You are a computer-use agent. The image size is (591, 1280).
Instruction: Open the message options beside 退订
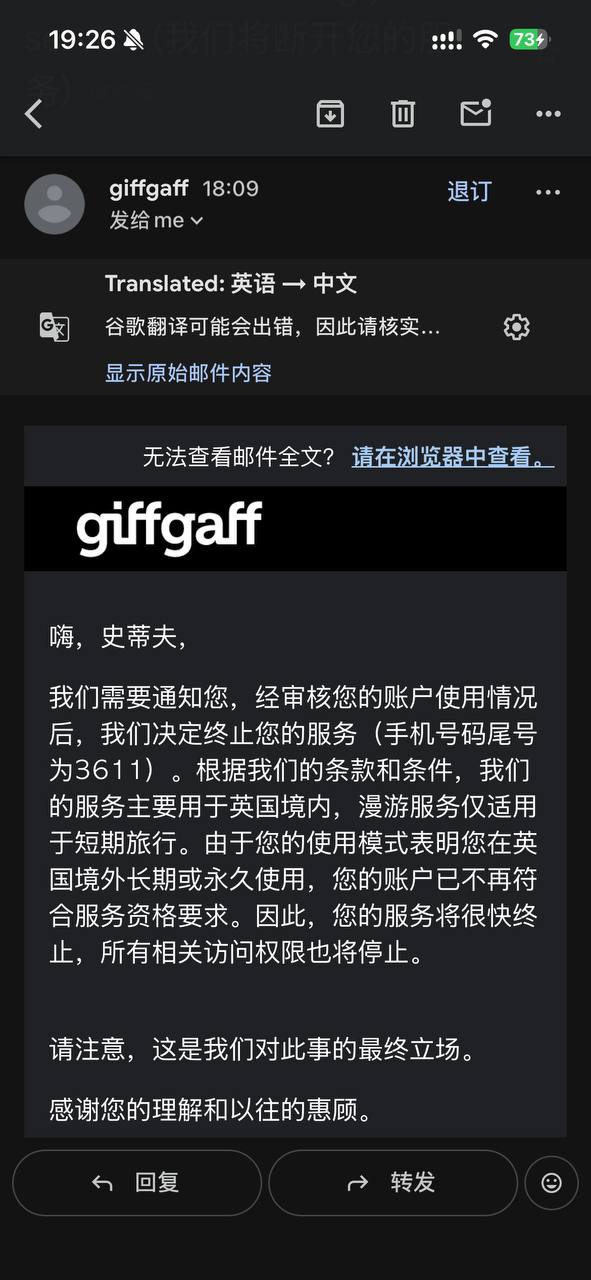pyautogui.click(x=548, y=192)
